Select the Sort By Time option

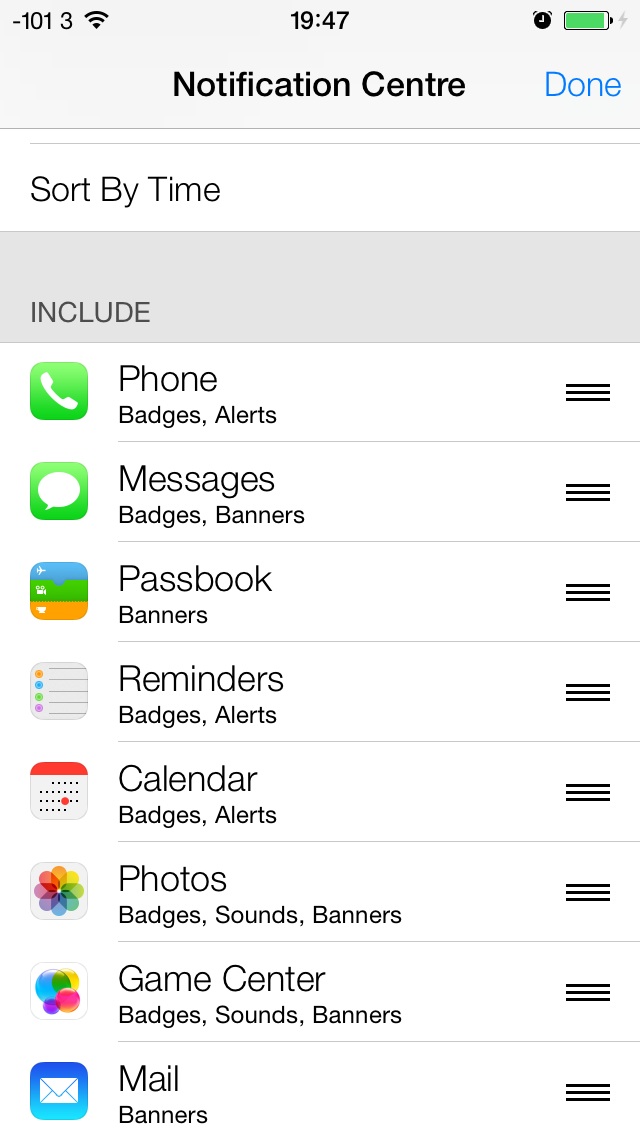(125, 189)
